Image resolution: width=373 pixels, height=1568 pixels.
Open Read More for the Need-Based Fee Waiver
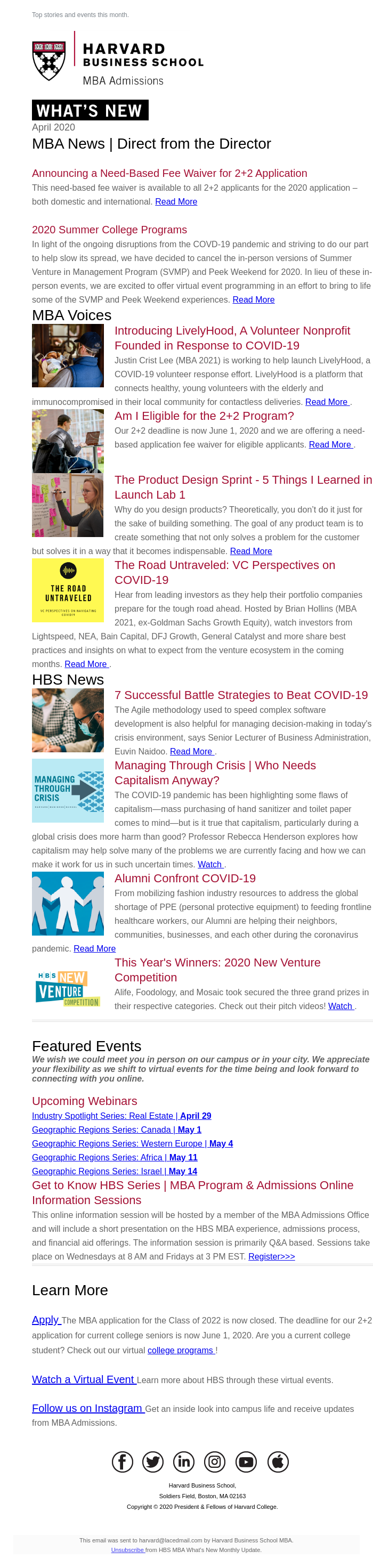[176, 201]
